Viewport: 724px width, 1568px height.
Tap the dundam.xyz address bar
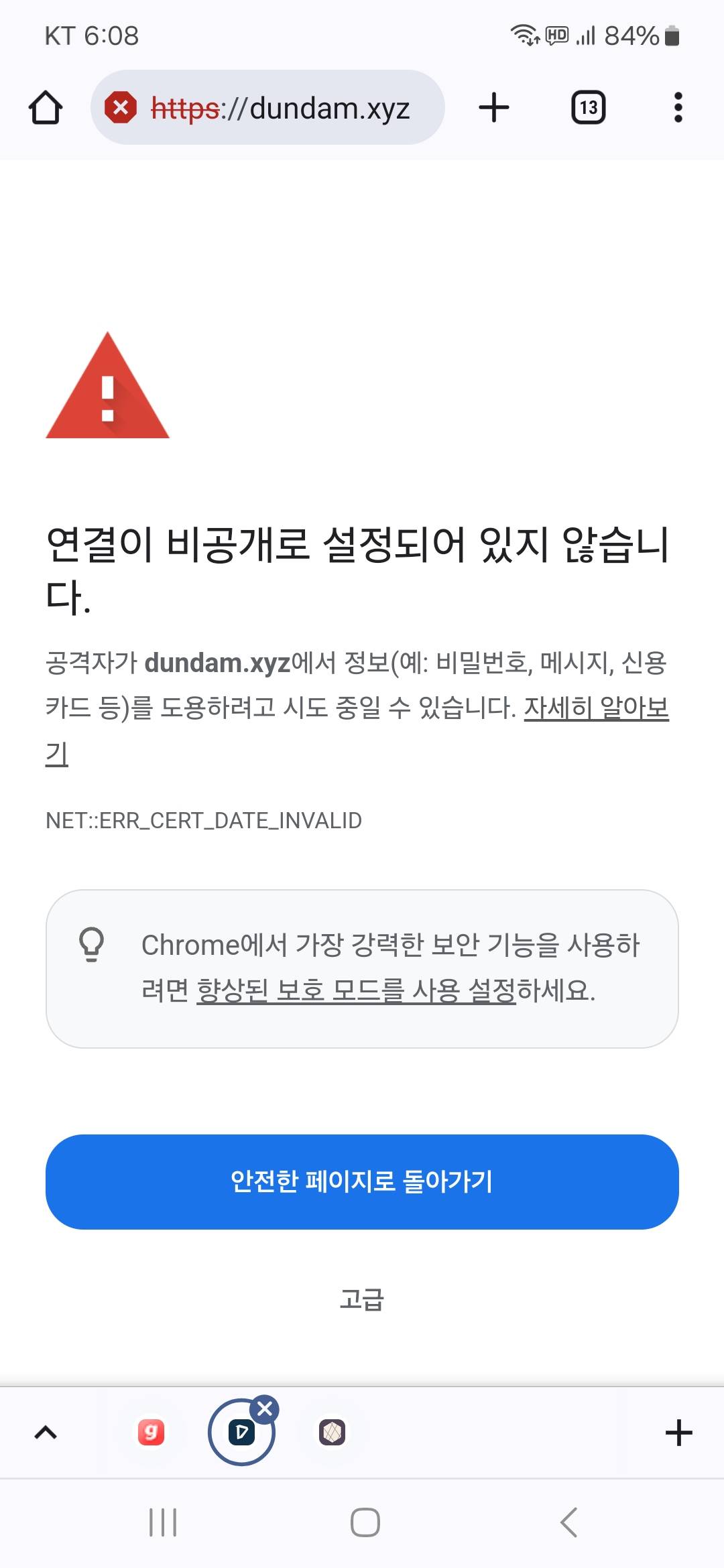tap(282, 108)
